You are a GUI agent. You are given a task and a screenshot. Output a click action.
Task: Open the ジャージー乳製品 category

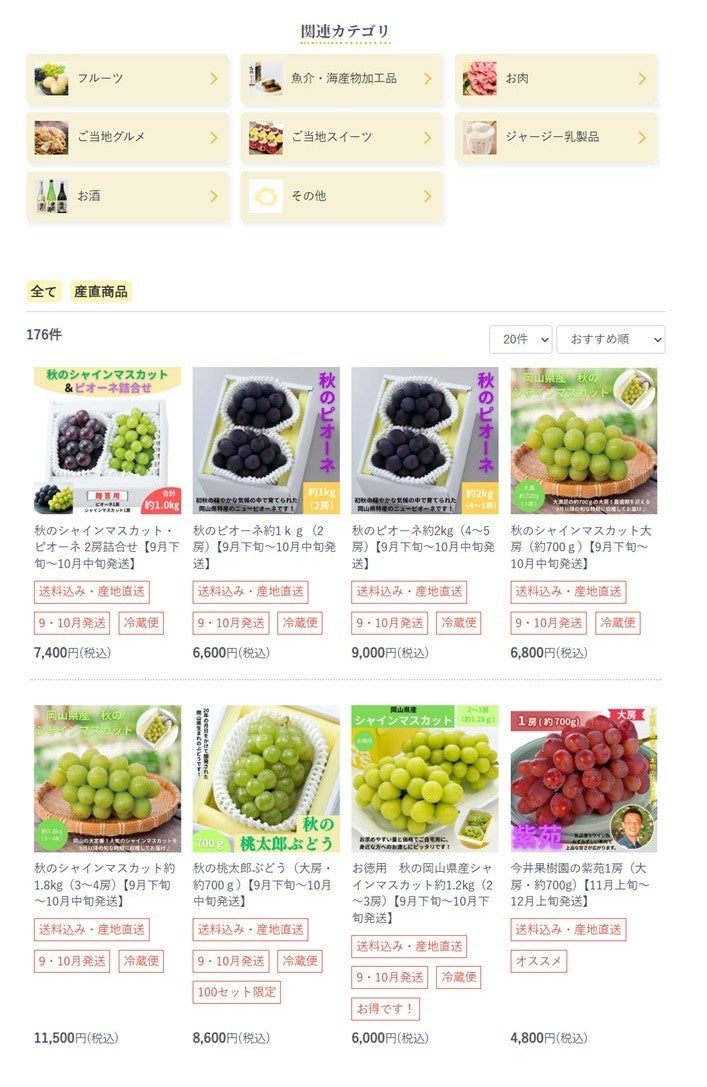(x=556, y=137)
